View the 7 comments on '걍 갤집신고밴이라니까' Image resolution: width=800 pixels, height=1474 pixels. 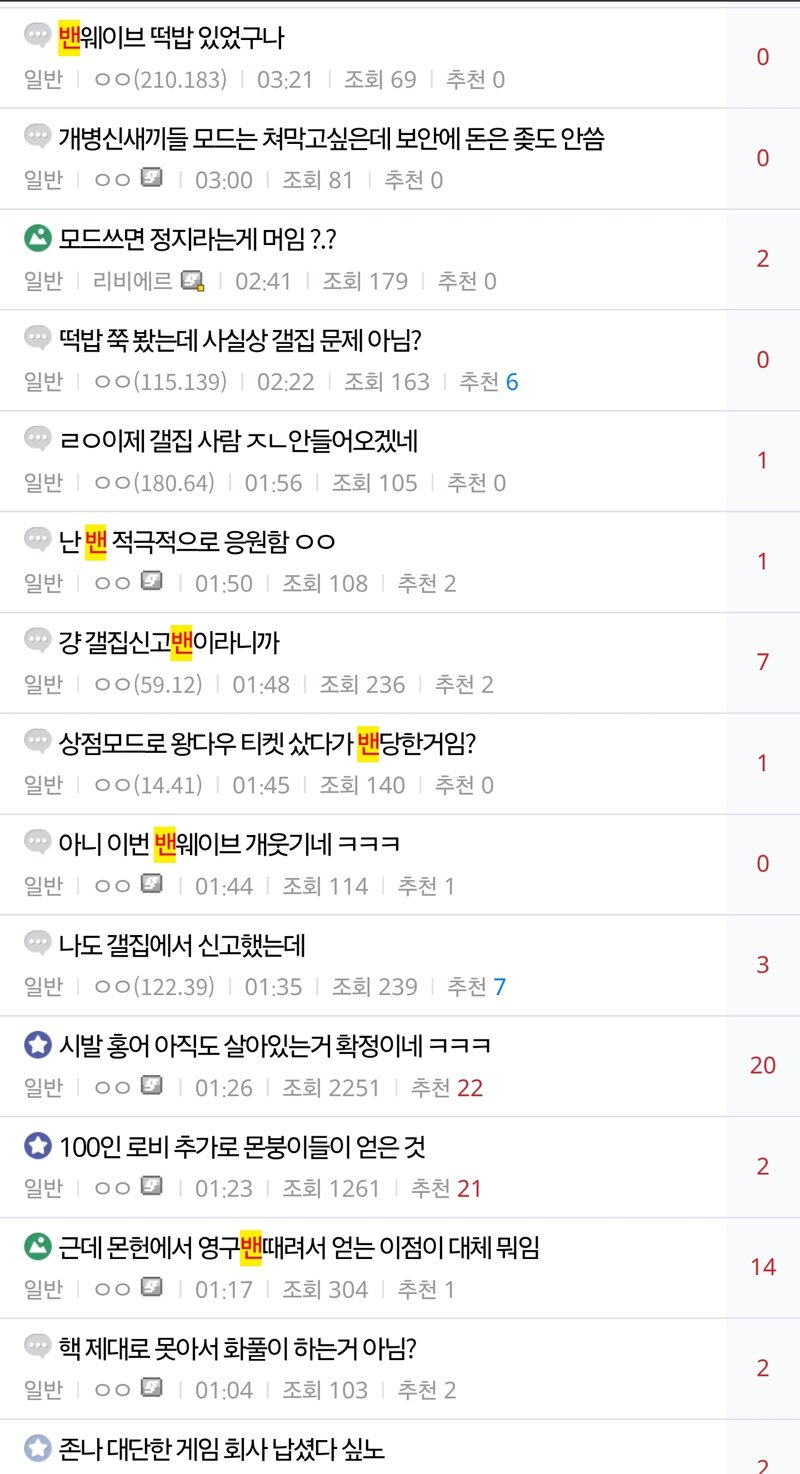pyautogui.click(x=762, y=662)
